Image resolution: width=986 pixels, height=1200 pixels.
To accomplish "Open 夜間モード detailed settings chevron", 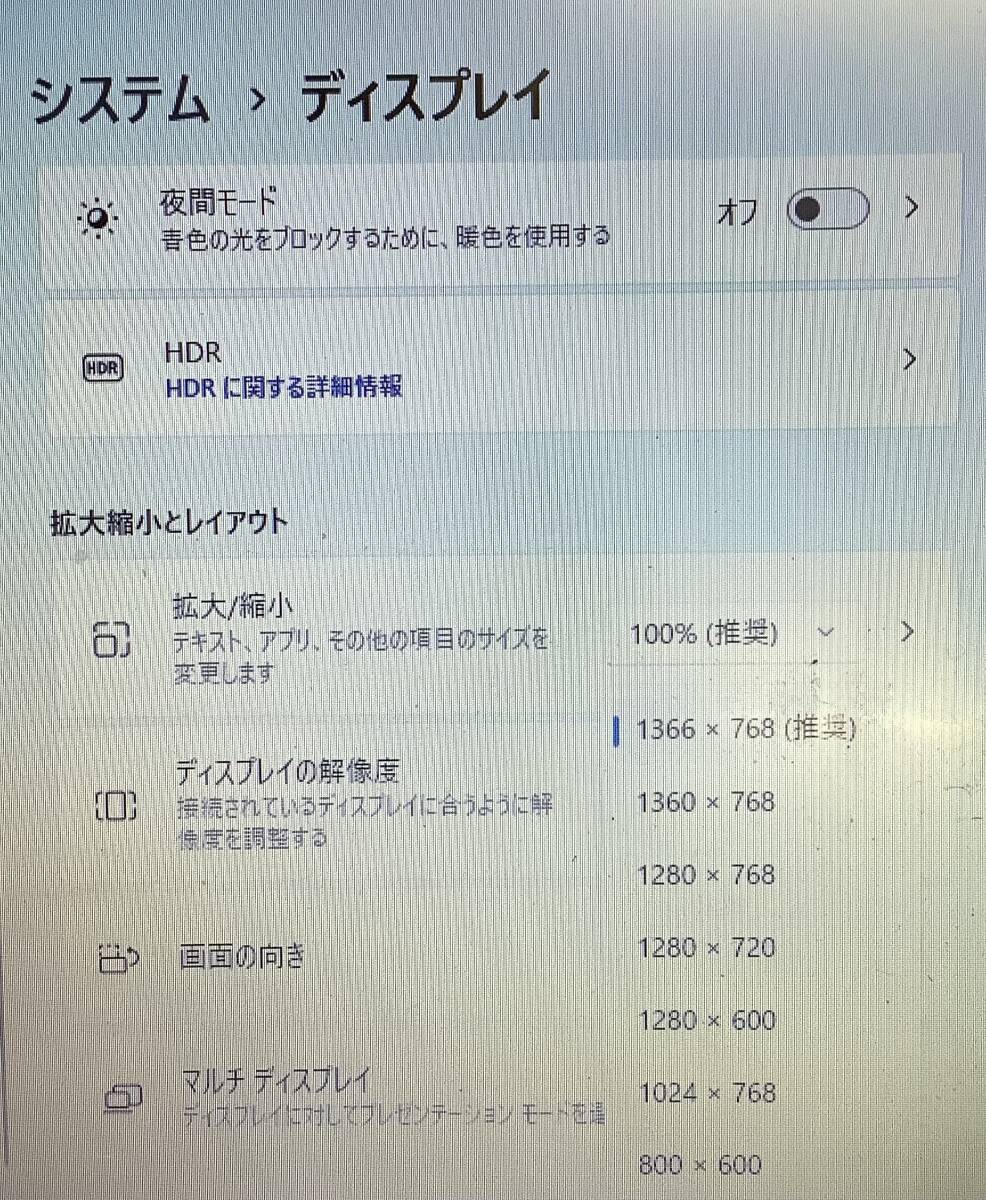I will tap(909, 208).
